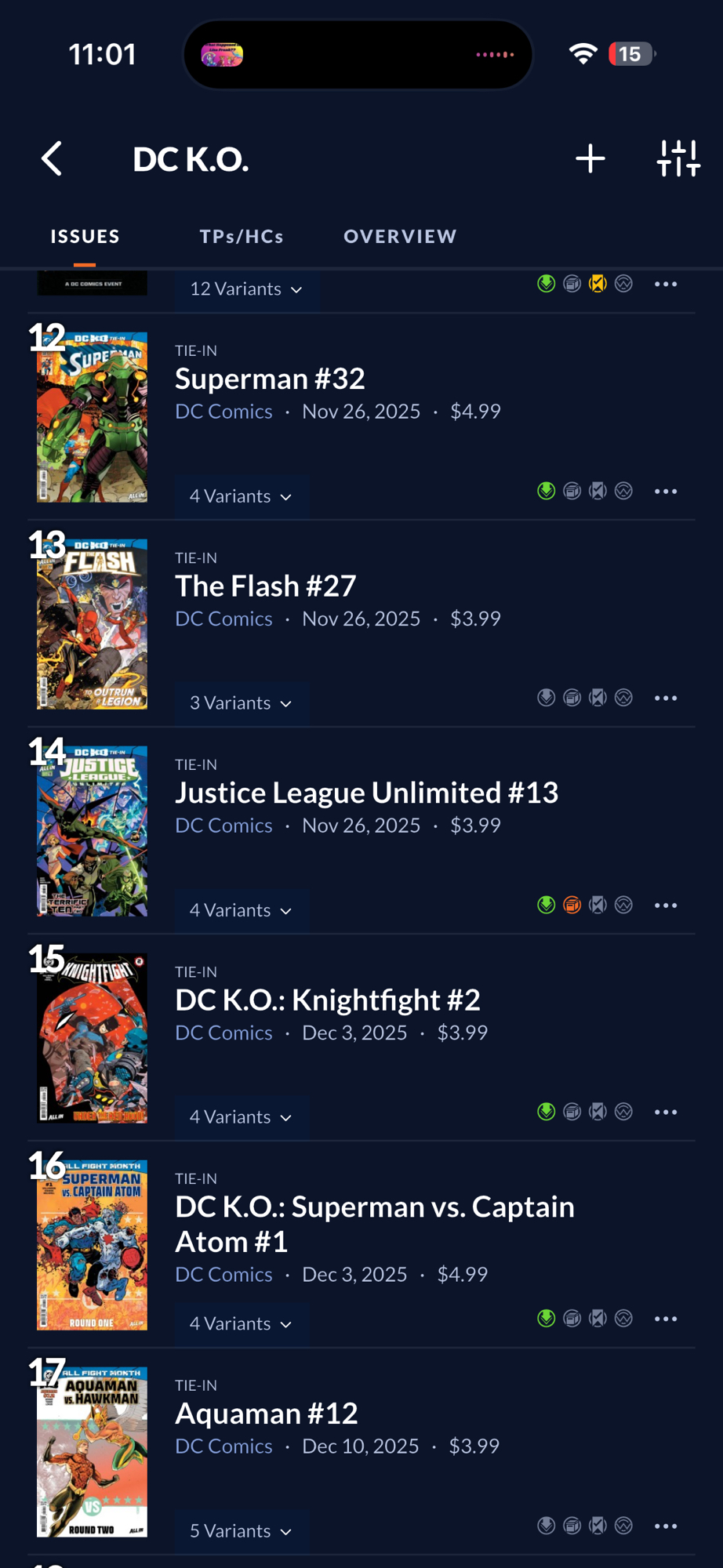Open DC K.O.: Superman vs. Captain Atom #1
This screenshot has width=723, height=1568.
click(x=374, y=1224)
